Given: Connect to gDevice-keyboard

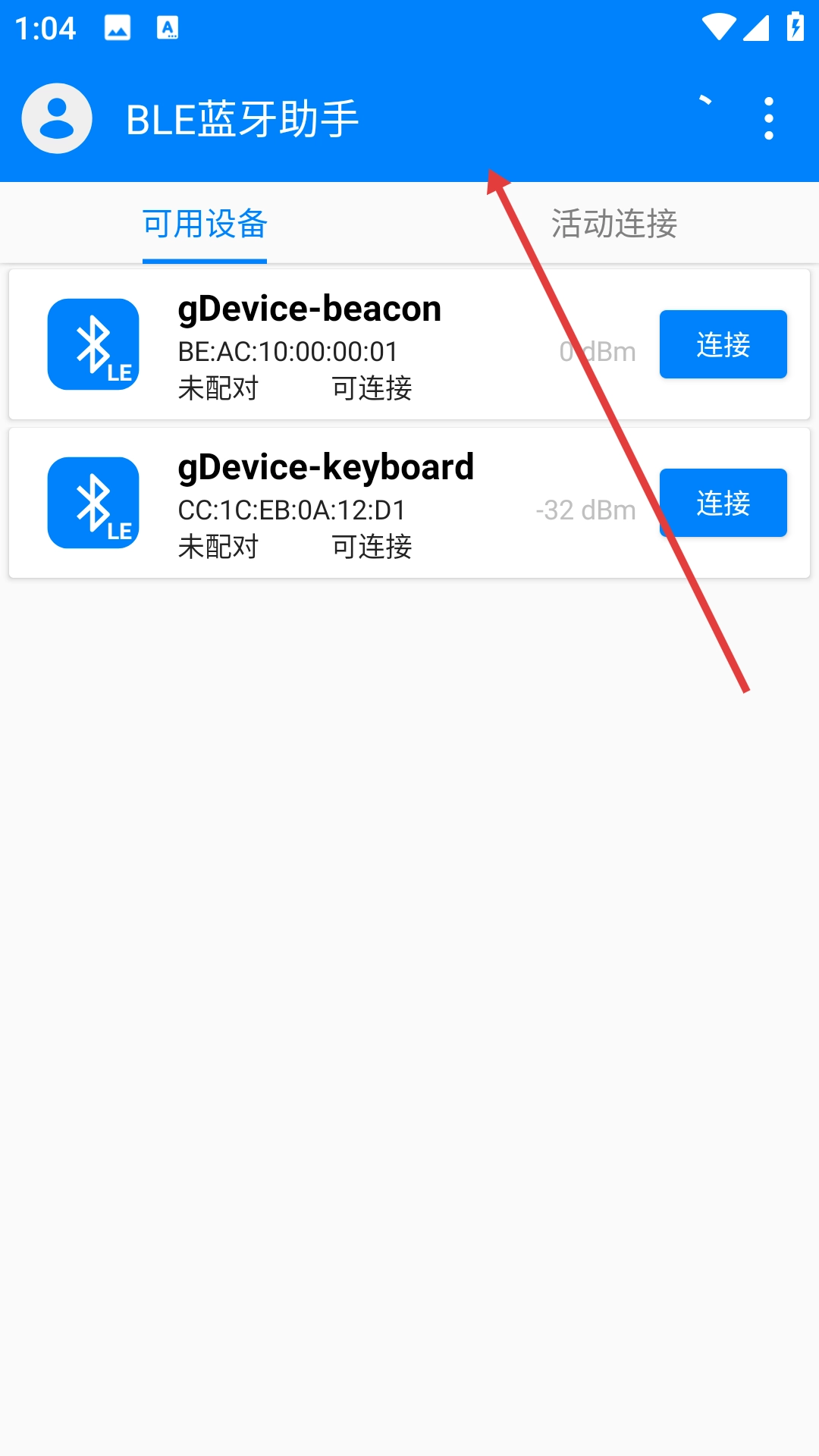Looking at the screenshot, I should coord(722,503).
